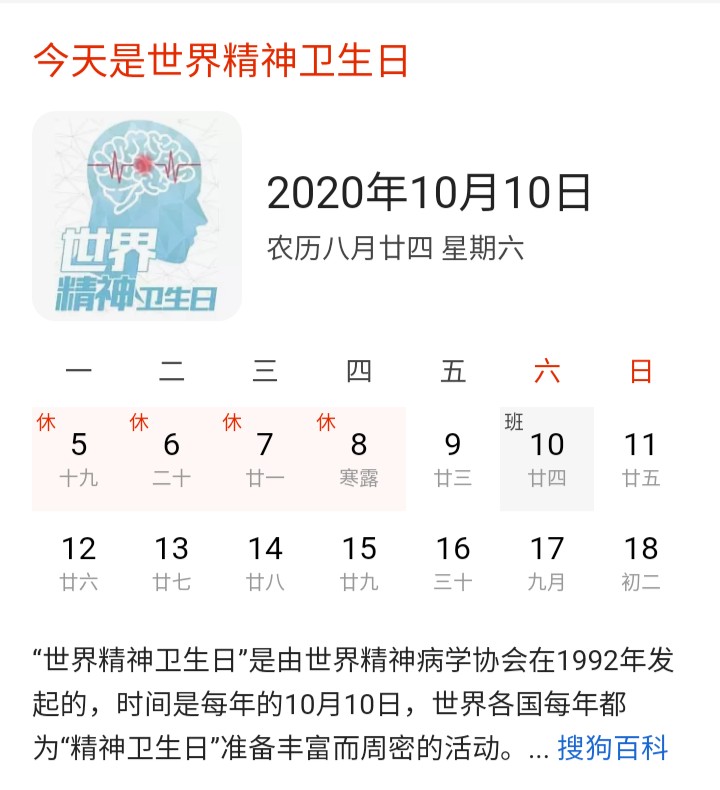Open the 今天是世界精神卫生日 title link

pos(221,61)
